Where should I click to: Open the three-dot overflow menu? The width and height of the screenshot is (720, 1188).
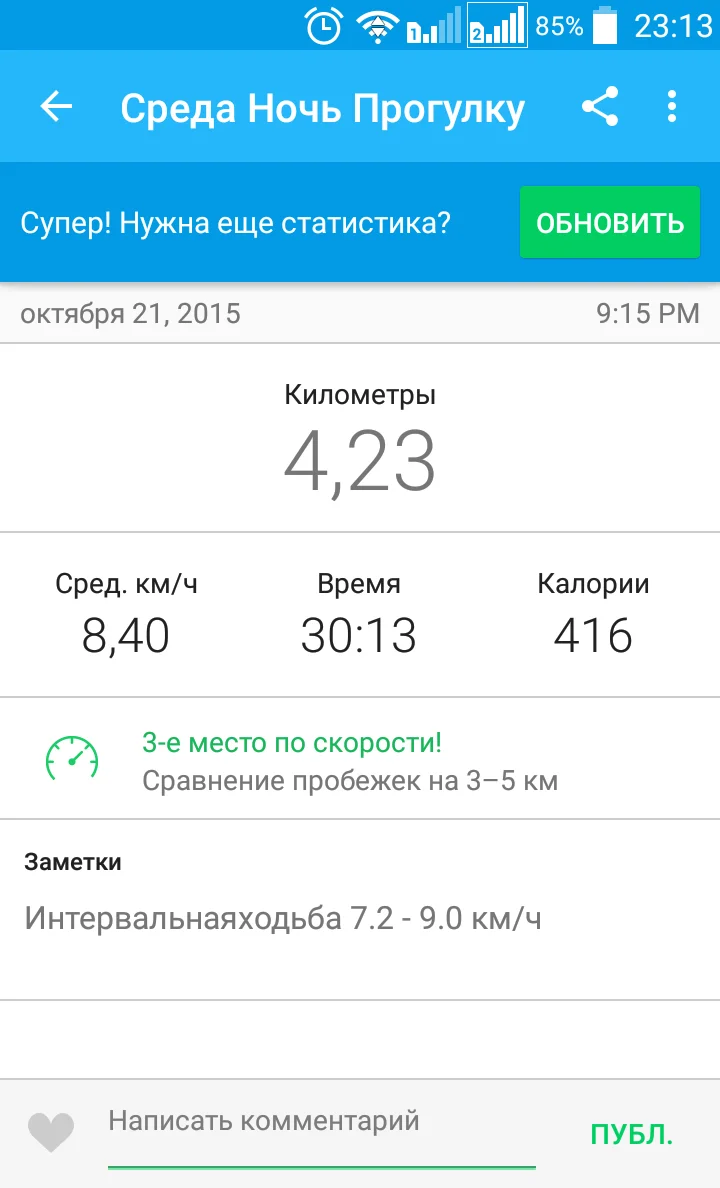pos(671,107)
